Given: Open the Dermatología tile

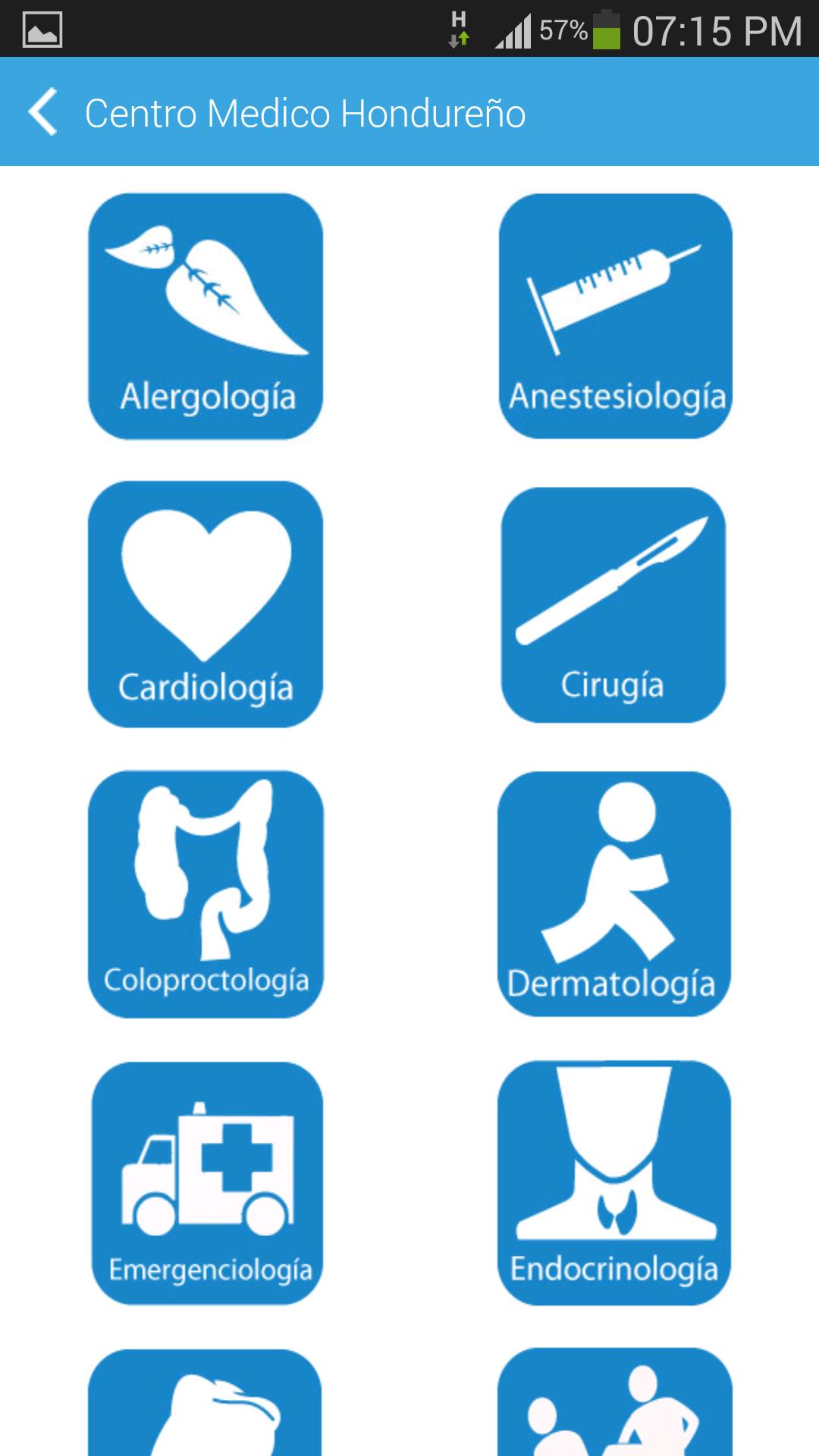Looking at the screenshot, I should (613, 893).
